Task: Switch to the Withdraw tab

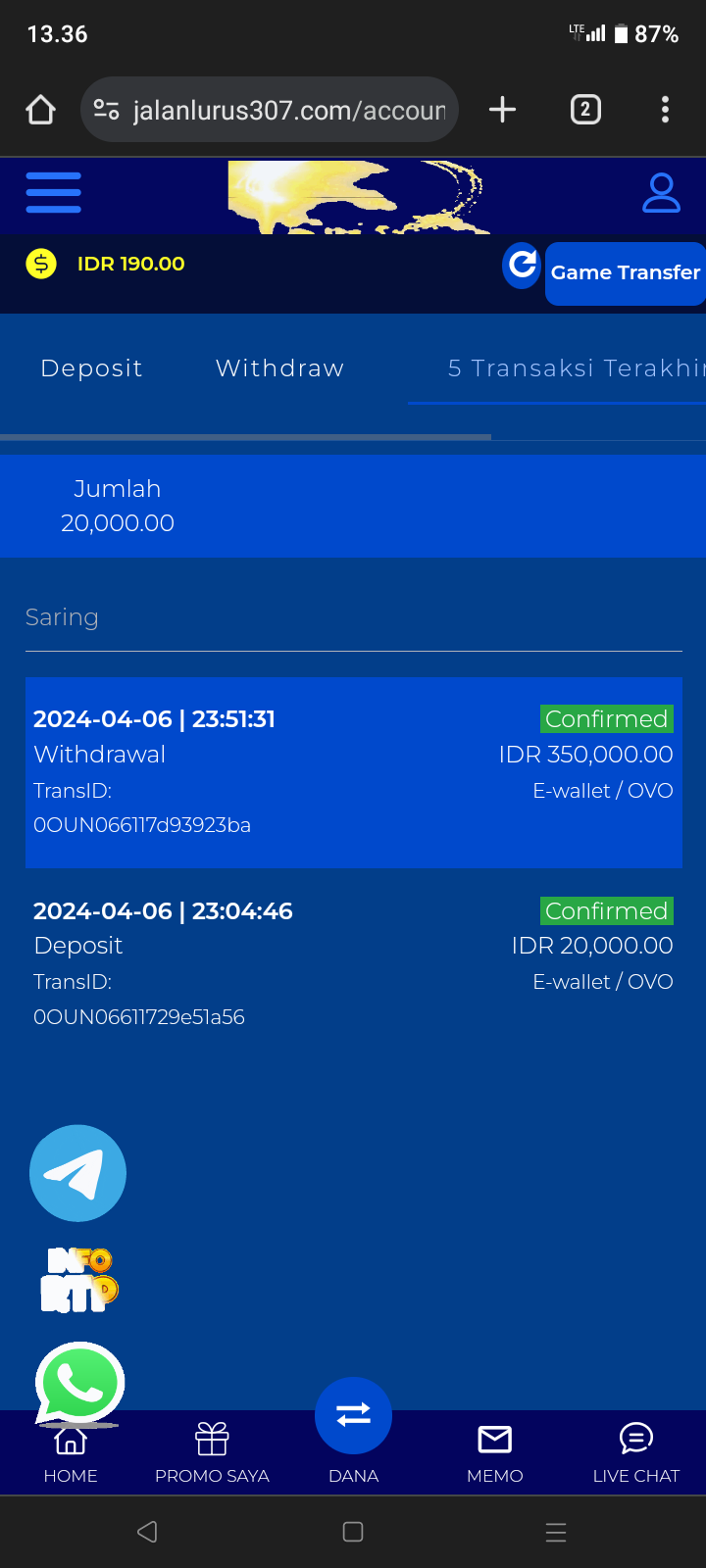Action: [279, 368]
